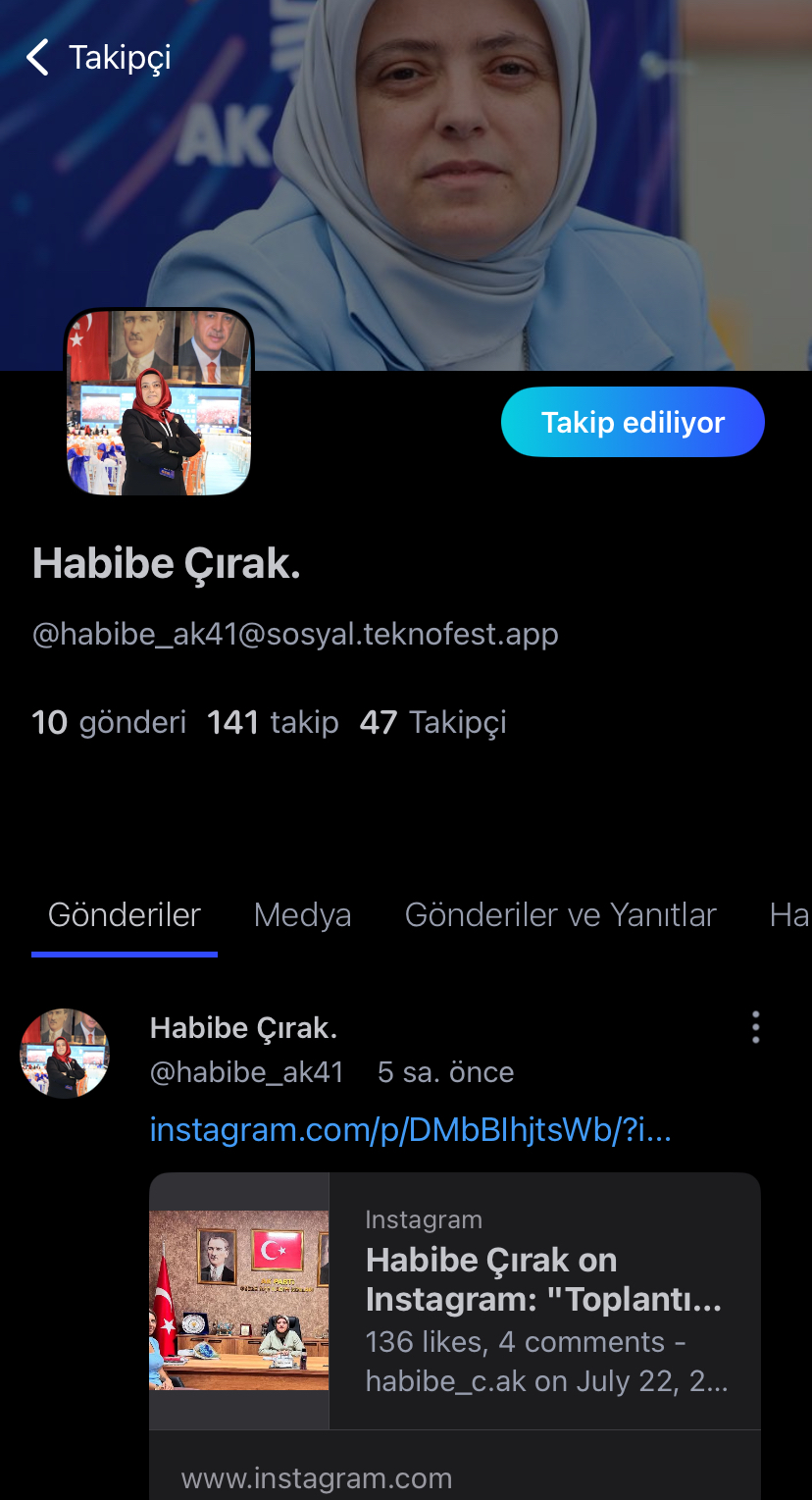Go back to Takipçi list
812x1500 pixels.
(x=98, y=58)
